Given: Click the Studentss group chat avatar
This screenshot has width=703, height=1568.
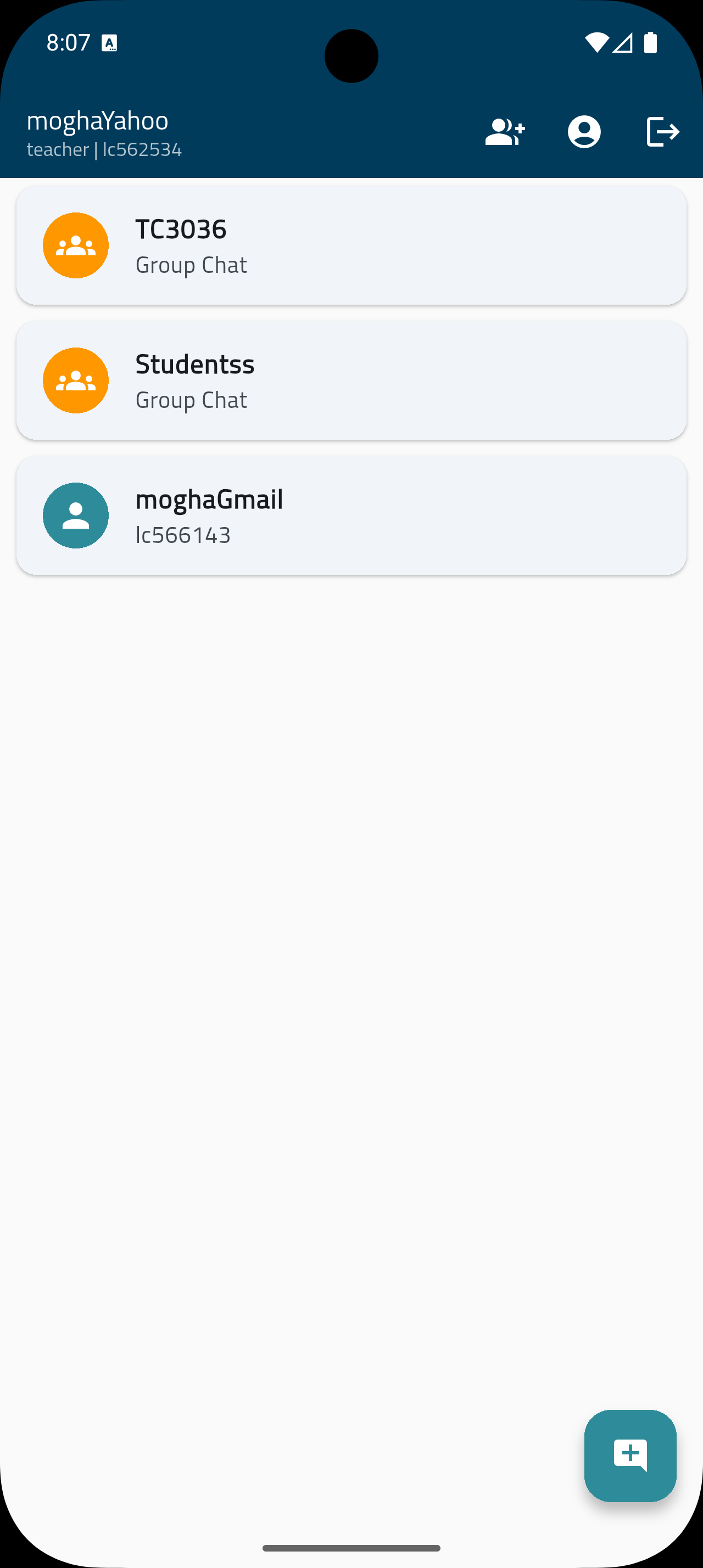Looking at the screenshot, I should coord(75,380).
